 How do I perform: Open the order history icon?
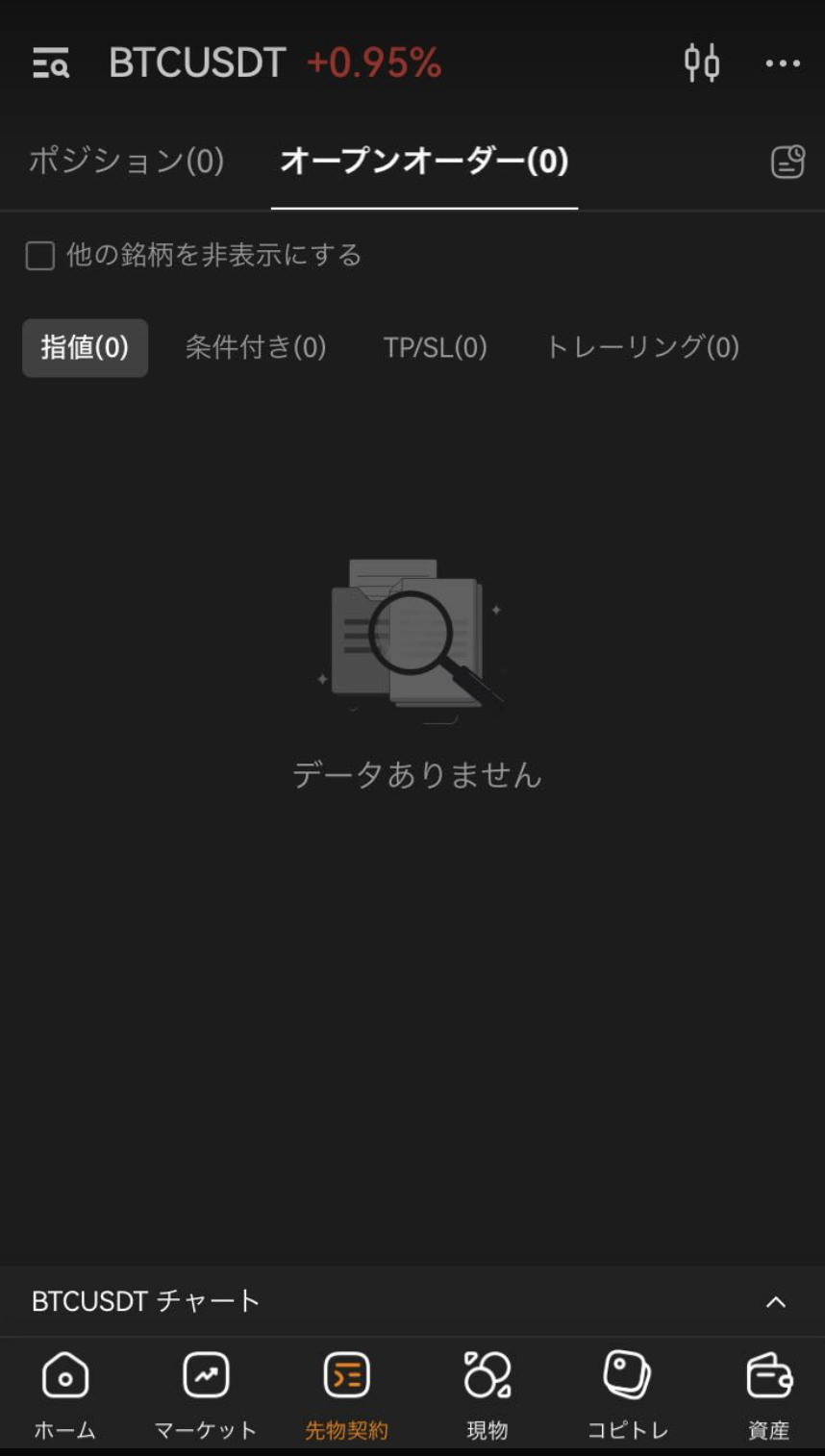(787, 162)
